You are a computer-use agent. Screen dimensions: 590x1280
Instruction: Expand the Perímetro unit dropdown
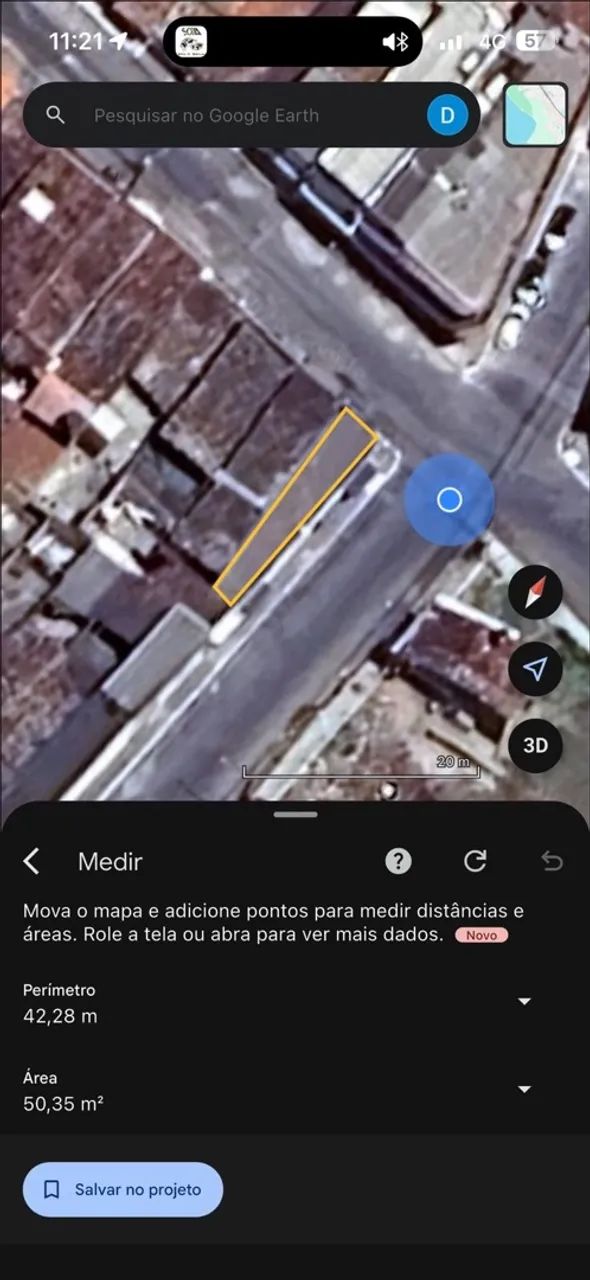[x=524, y=1002]
